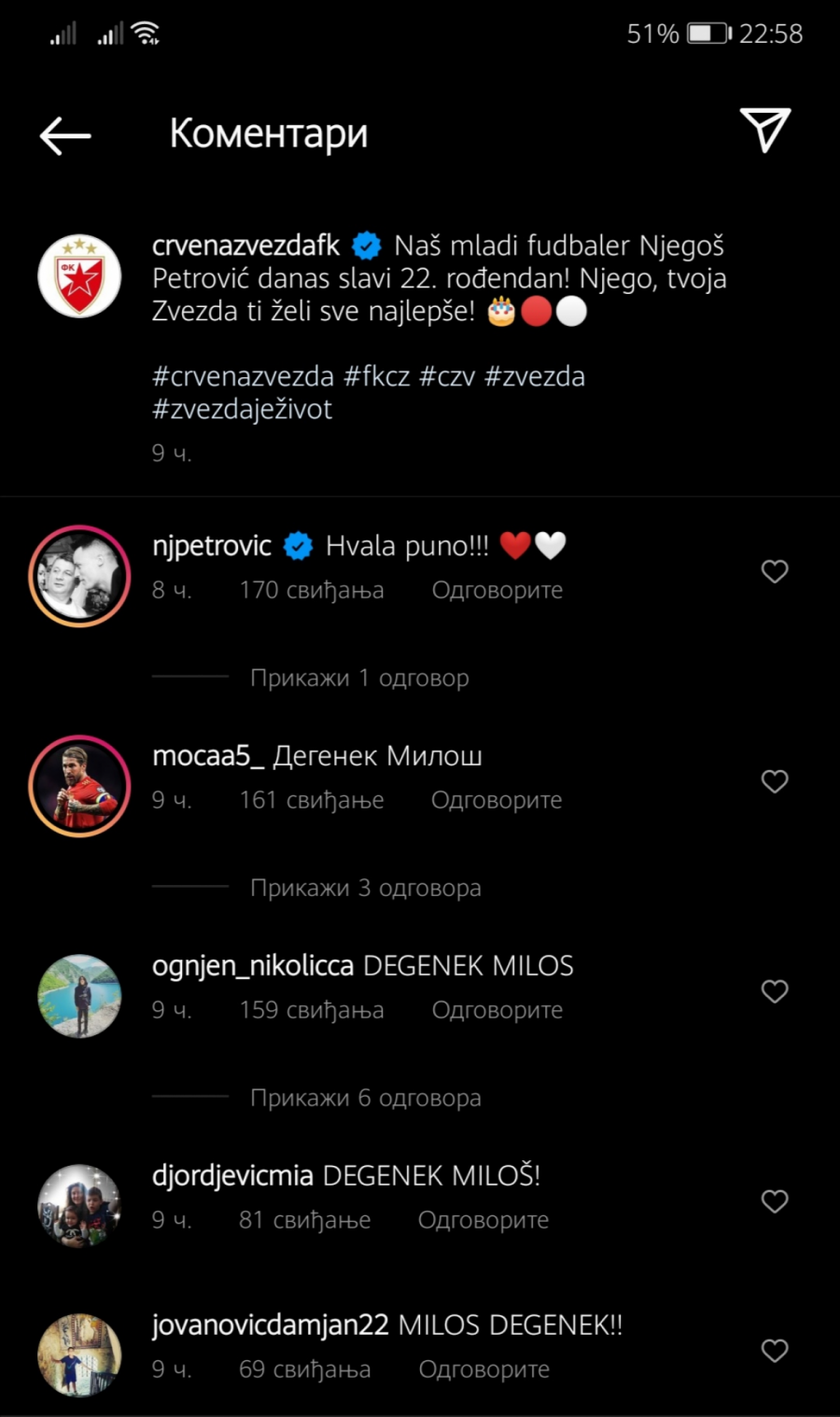Reply to djordjevicmia's comment

(483, 1220)
